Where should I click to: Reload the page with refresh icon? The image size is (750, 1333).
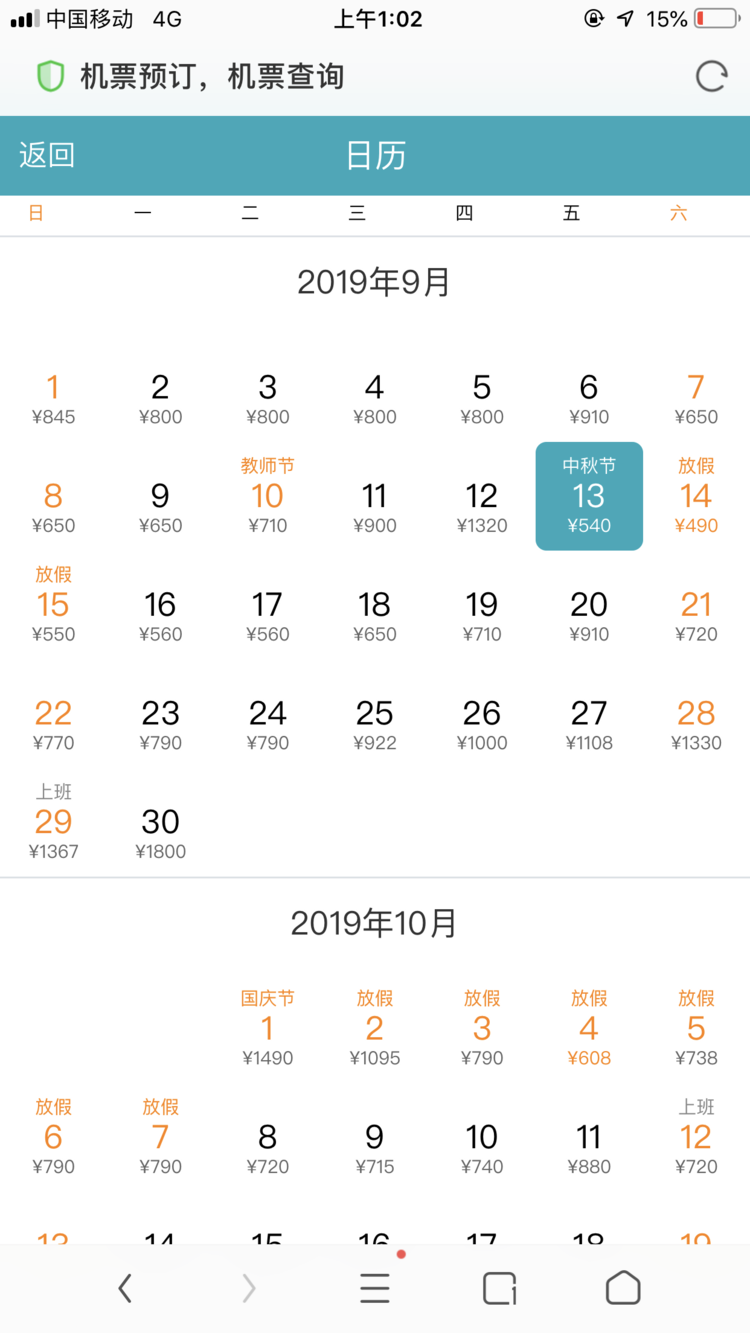[x=711, y=77]
